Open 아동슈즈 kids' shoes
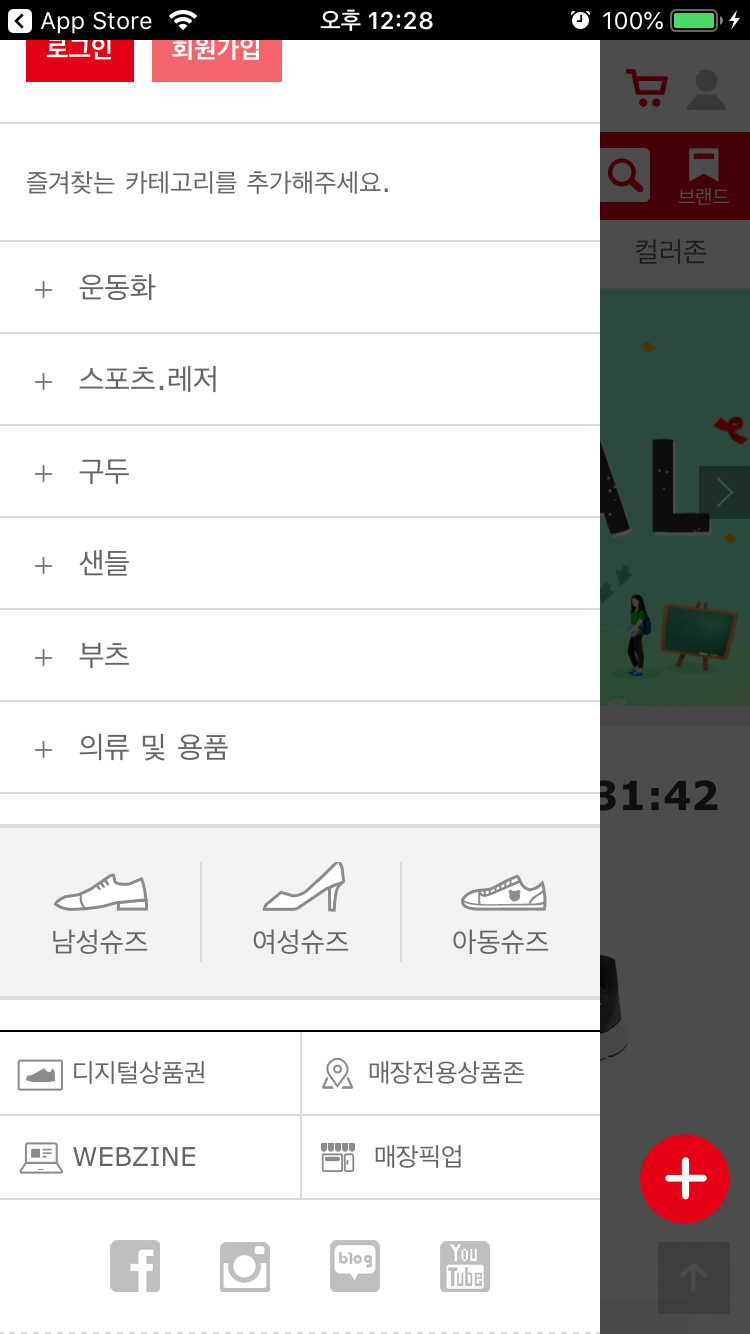Screen dimensions: 750x1334 tap(501, 912)
